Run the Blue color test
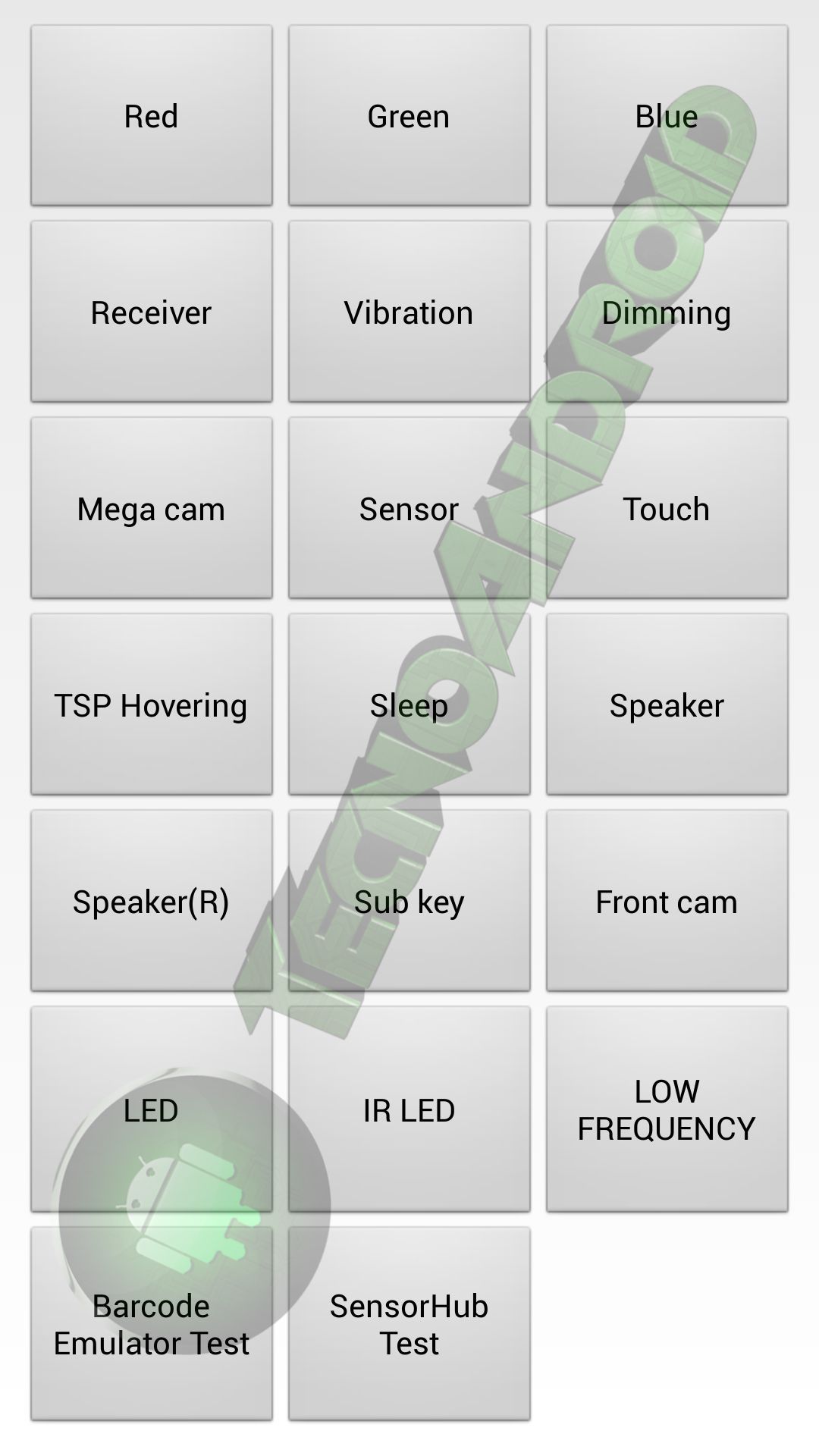 (x=667, y=116)
